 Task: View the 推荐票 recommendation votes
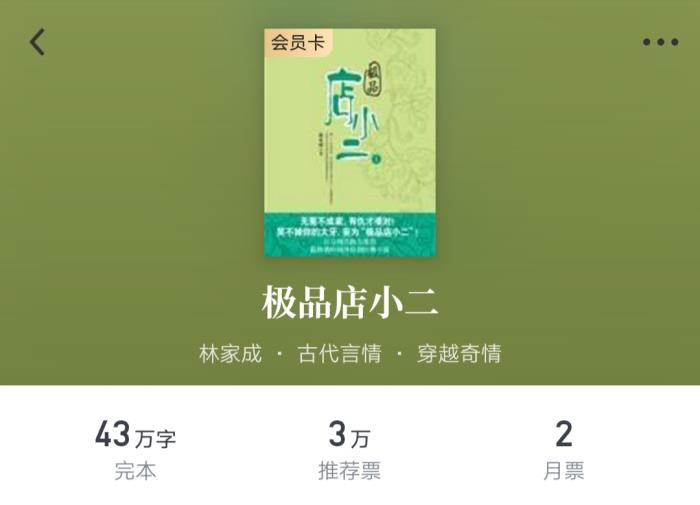349,450
